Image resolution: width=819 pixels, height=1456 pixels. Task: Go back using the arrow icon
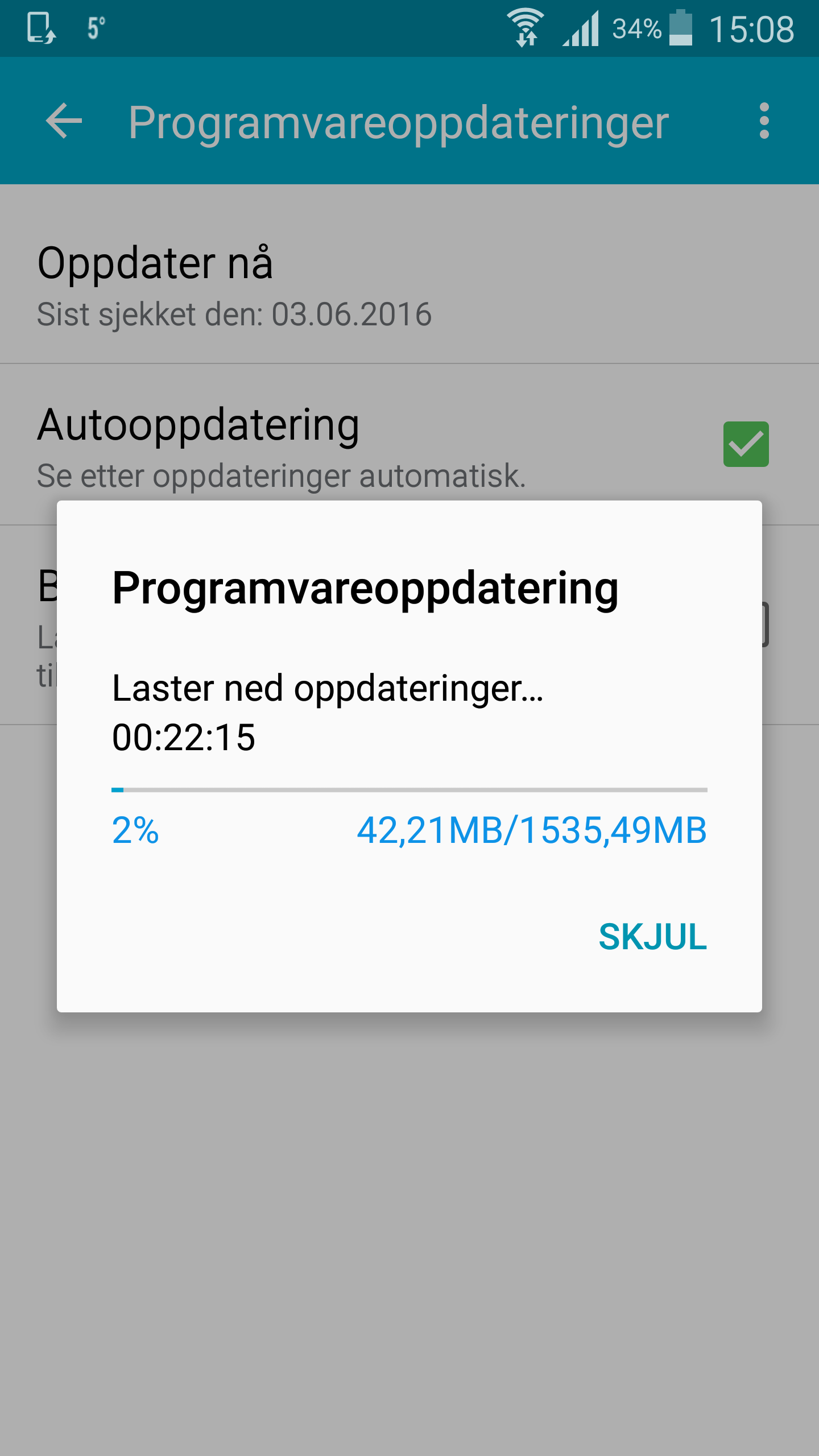[x=64, y=121]
